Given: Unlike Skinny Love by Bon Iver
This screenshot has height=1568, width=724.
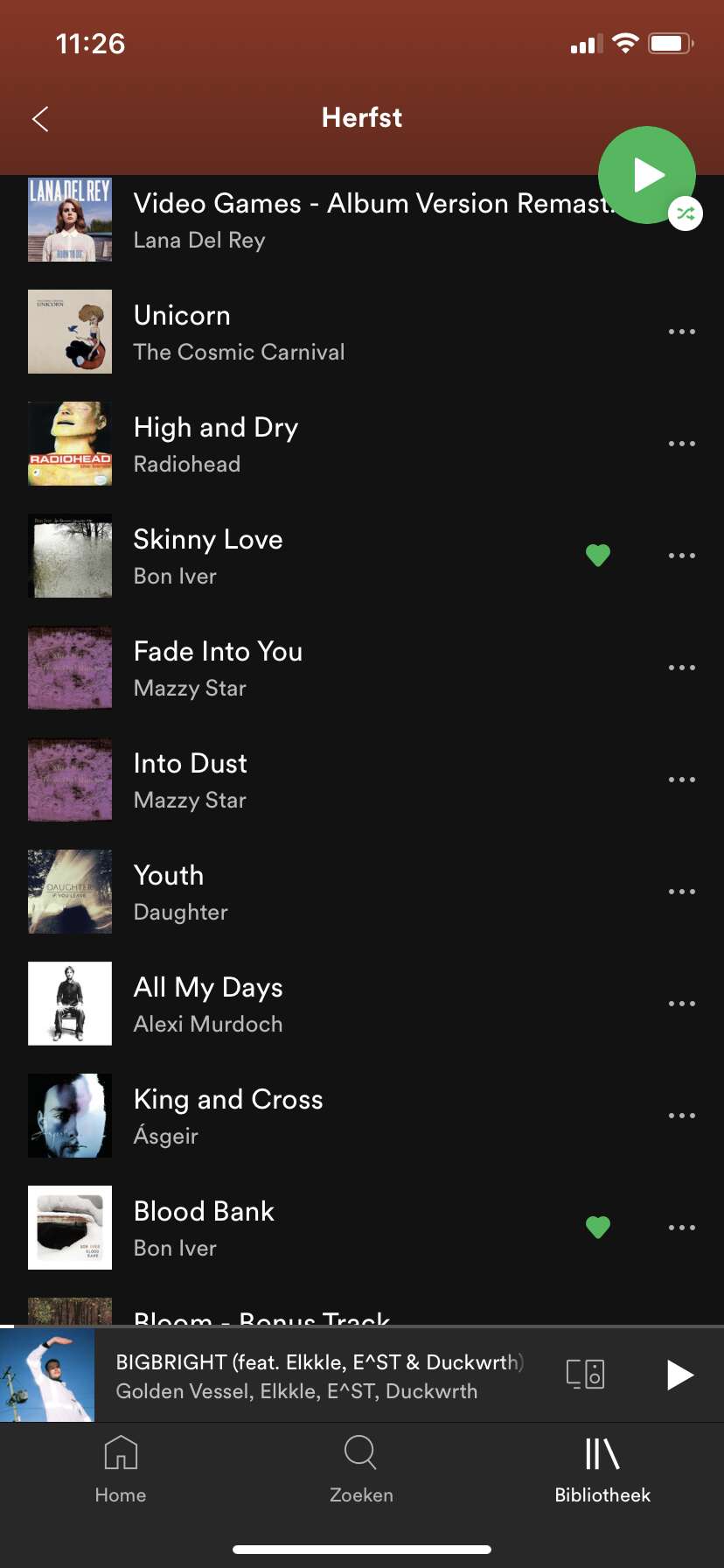Looking at the screenshot, I should coord(598,556).
